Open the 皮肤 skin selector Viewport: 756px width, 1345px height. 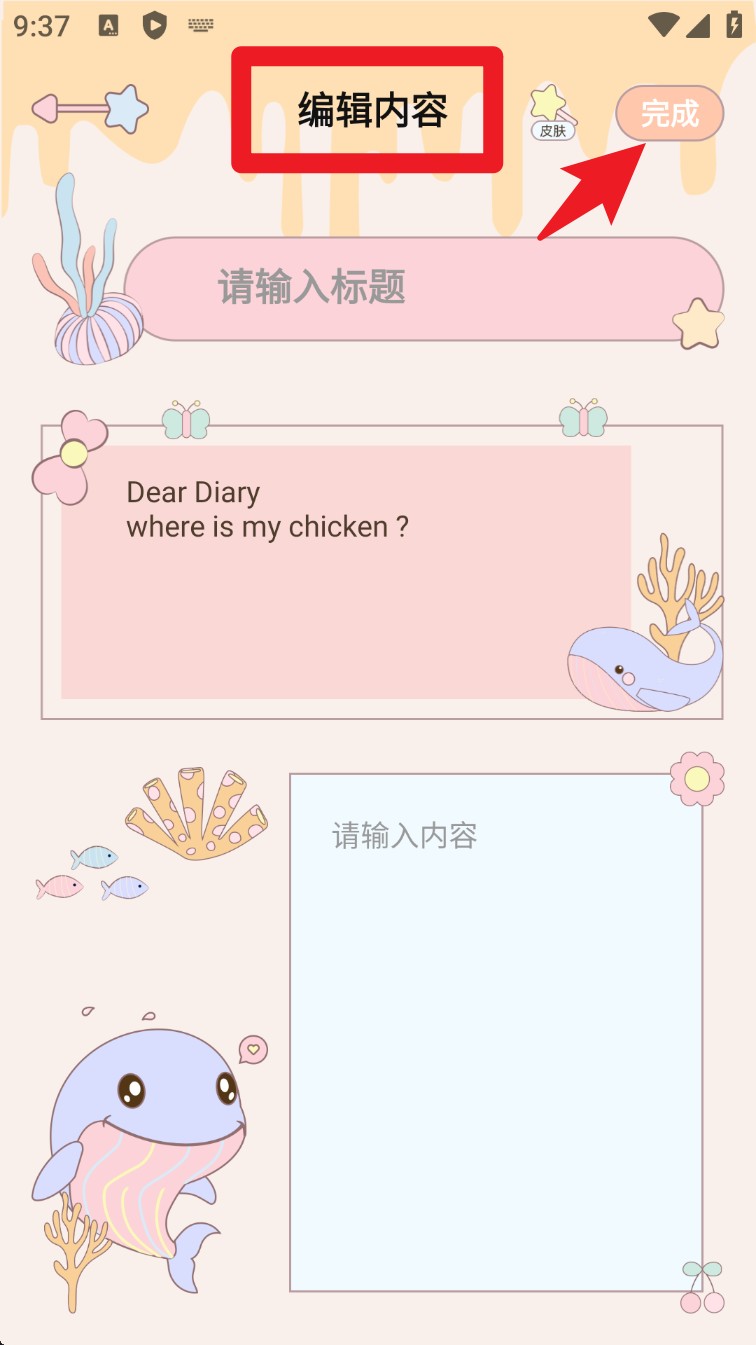pyautogui.click(x=551, y=112)
